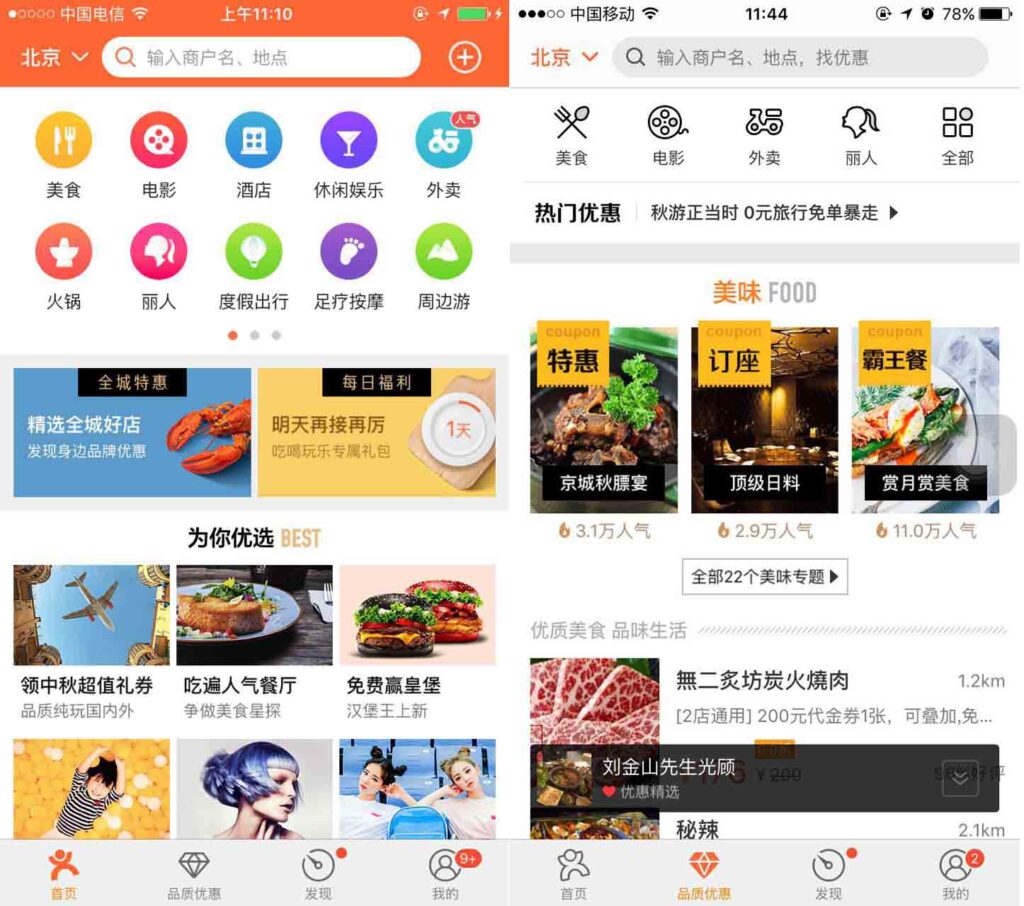Open the 每日福利 banner

tap(376, 432)
